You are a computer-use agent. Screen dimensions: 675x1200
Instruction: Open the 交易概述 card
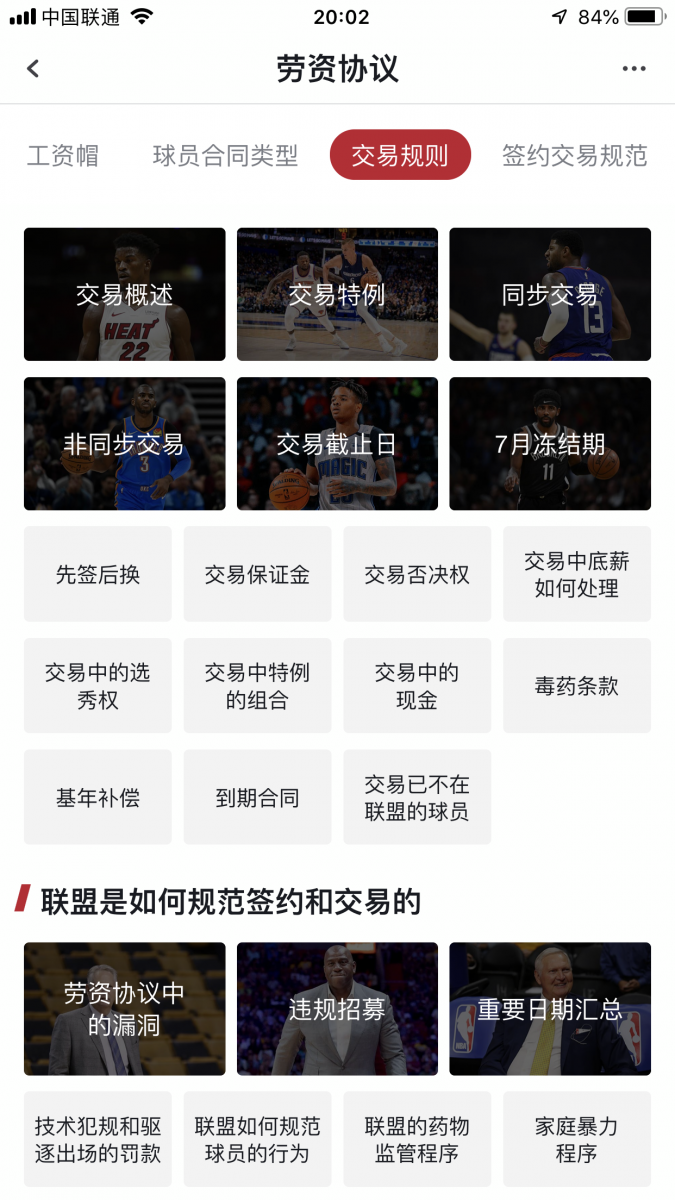pos(125,294)
